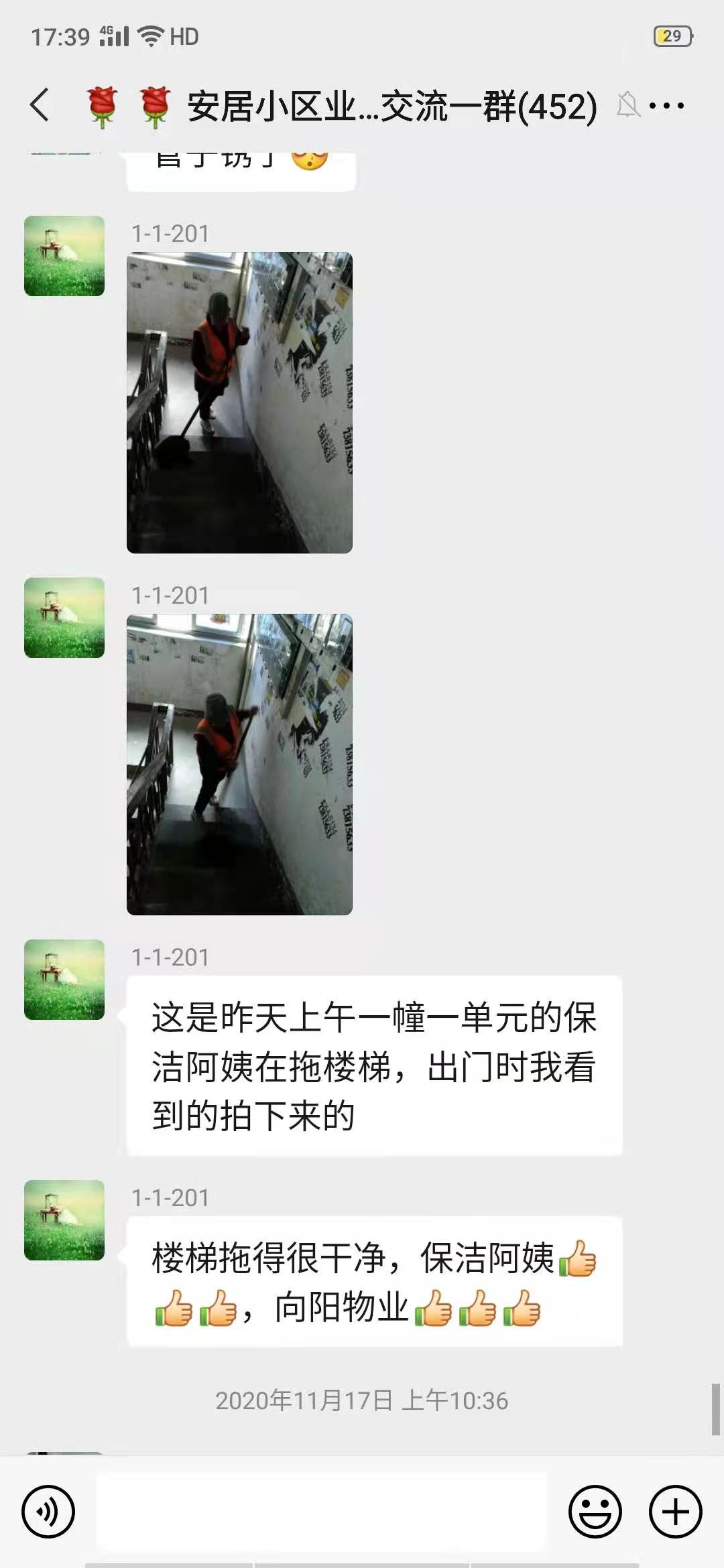Open 1-1-201's avatar beside the first photo
This screenshot has width=724, height=1568.
pos(64,256)
